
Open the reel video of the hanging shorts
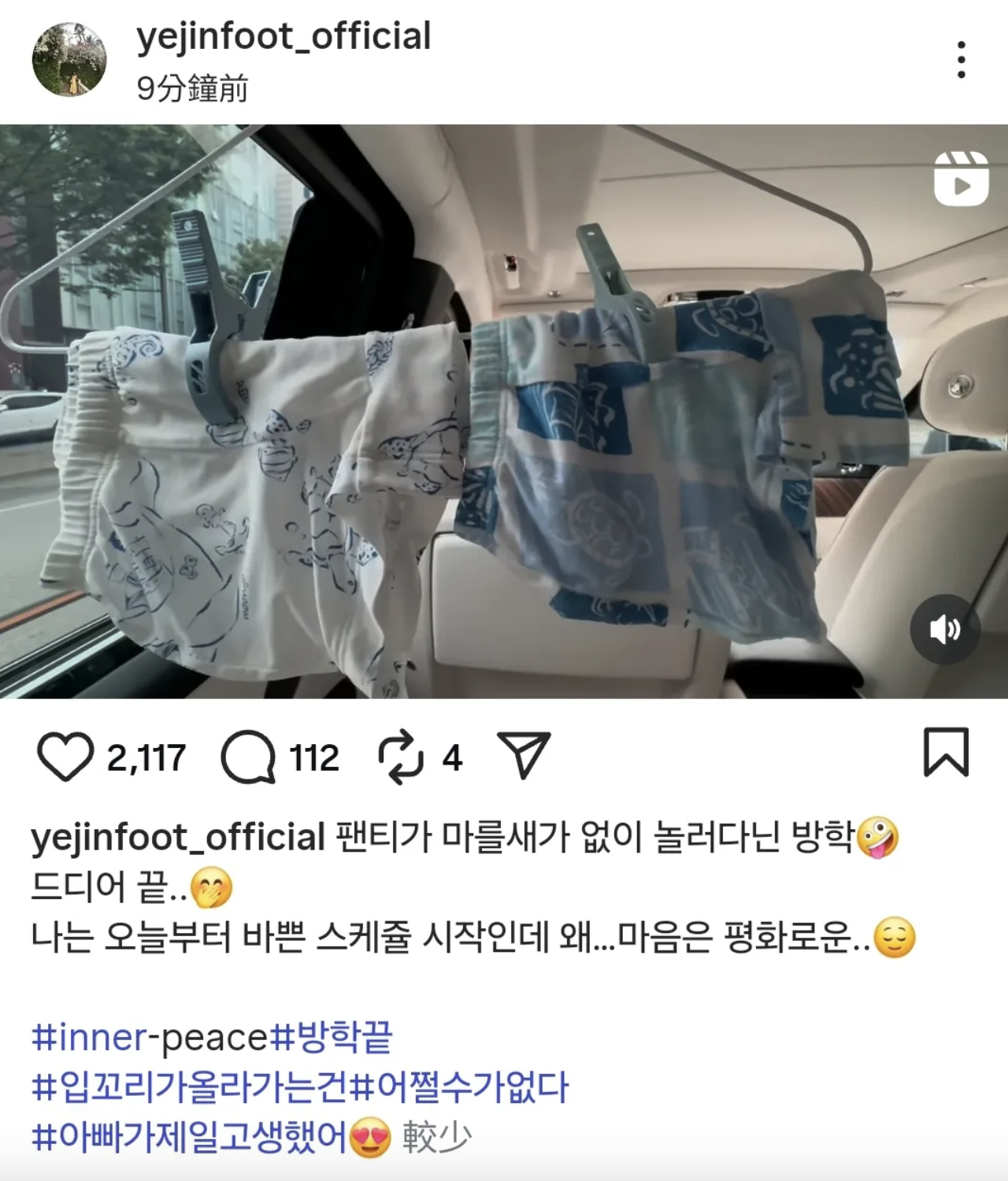tap(504, 411)
